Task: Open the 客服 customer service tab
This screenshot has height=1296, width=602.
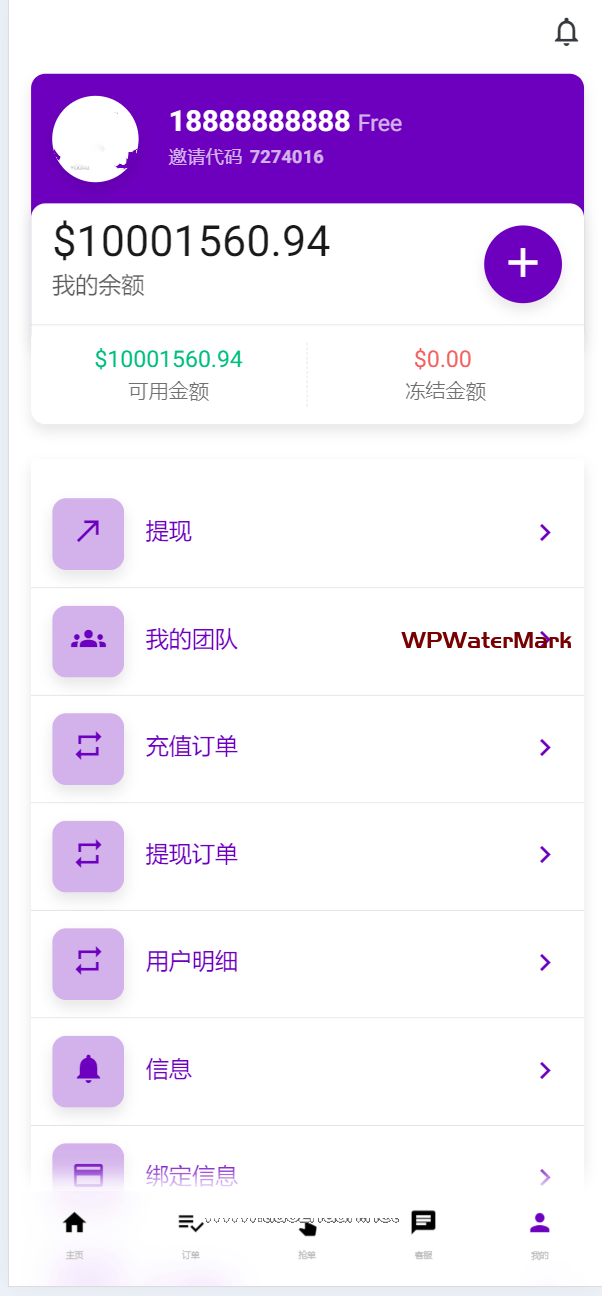Action: pyautogui.click(x=423, y=1232)
